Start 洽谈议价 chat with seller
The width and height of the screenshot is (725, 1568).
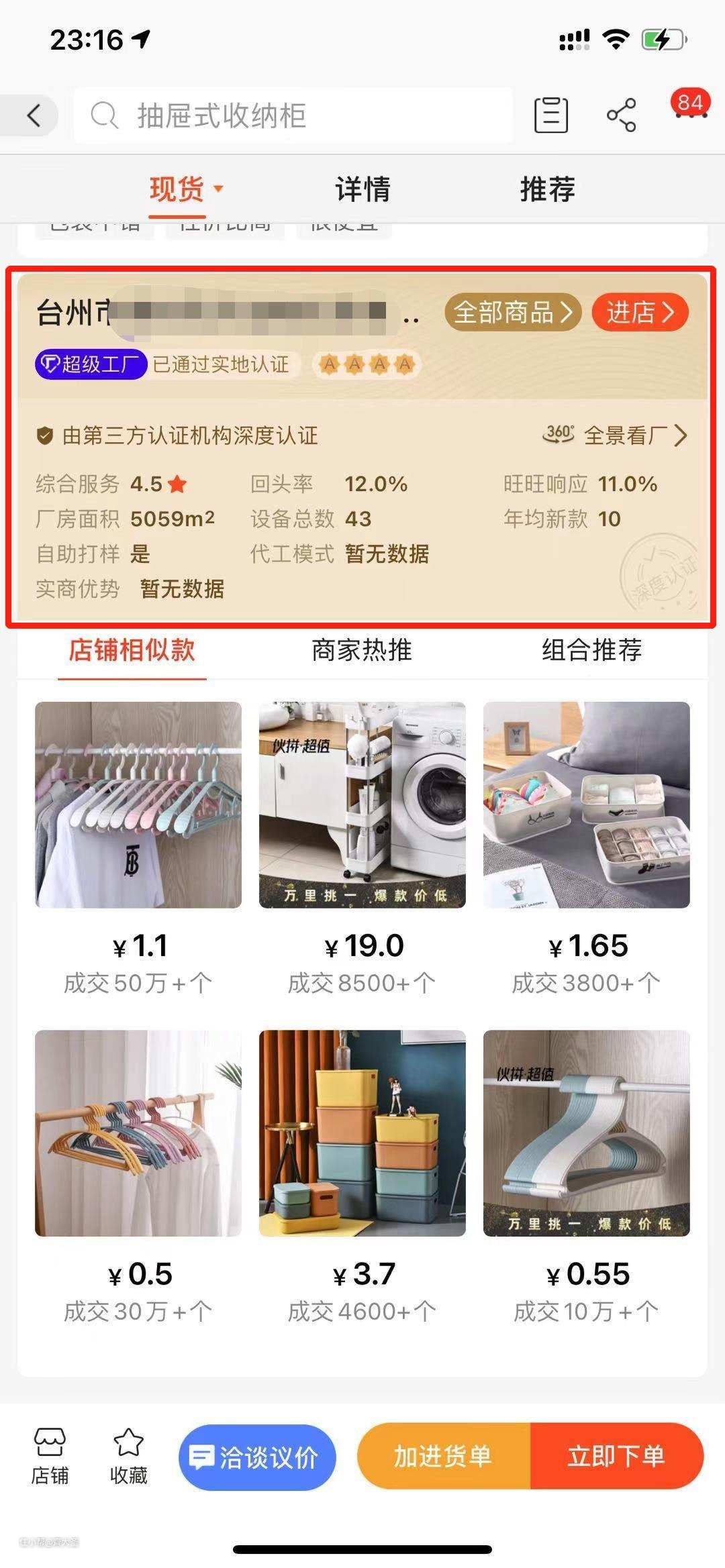click(257, 1457)
